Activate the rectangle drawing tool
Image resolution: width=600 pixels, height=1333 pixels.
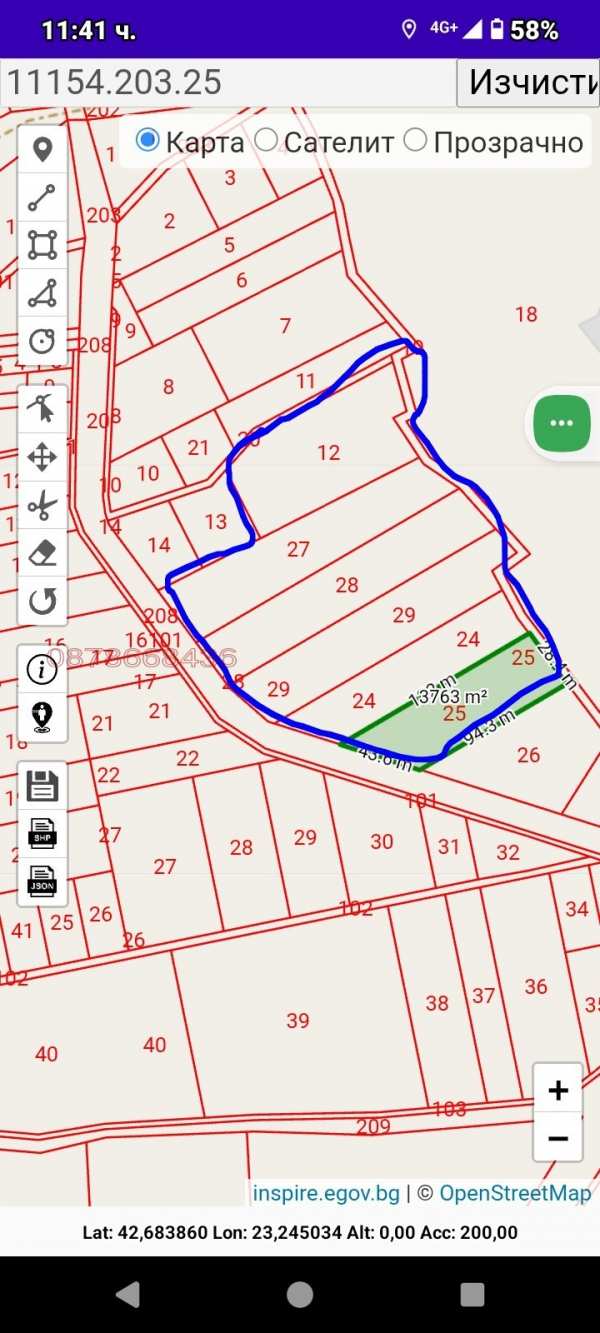(42, 245)
